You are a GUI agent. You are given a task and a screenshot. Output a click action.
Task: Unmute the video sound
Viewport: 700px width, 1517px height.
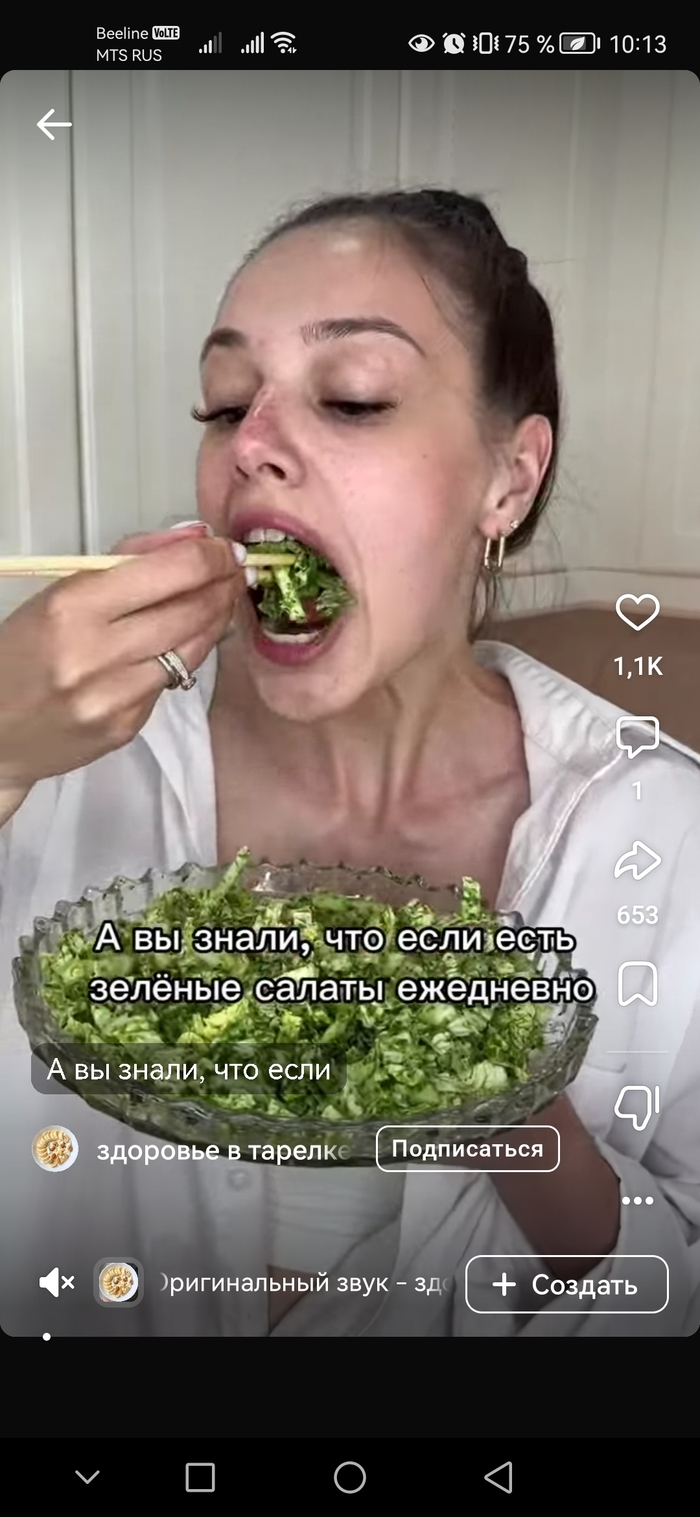[x=56, y=1282]
